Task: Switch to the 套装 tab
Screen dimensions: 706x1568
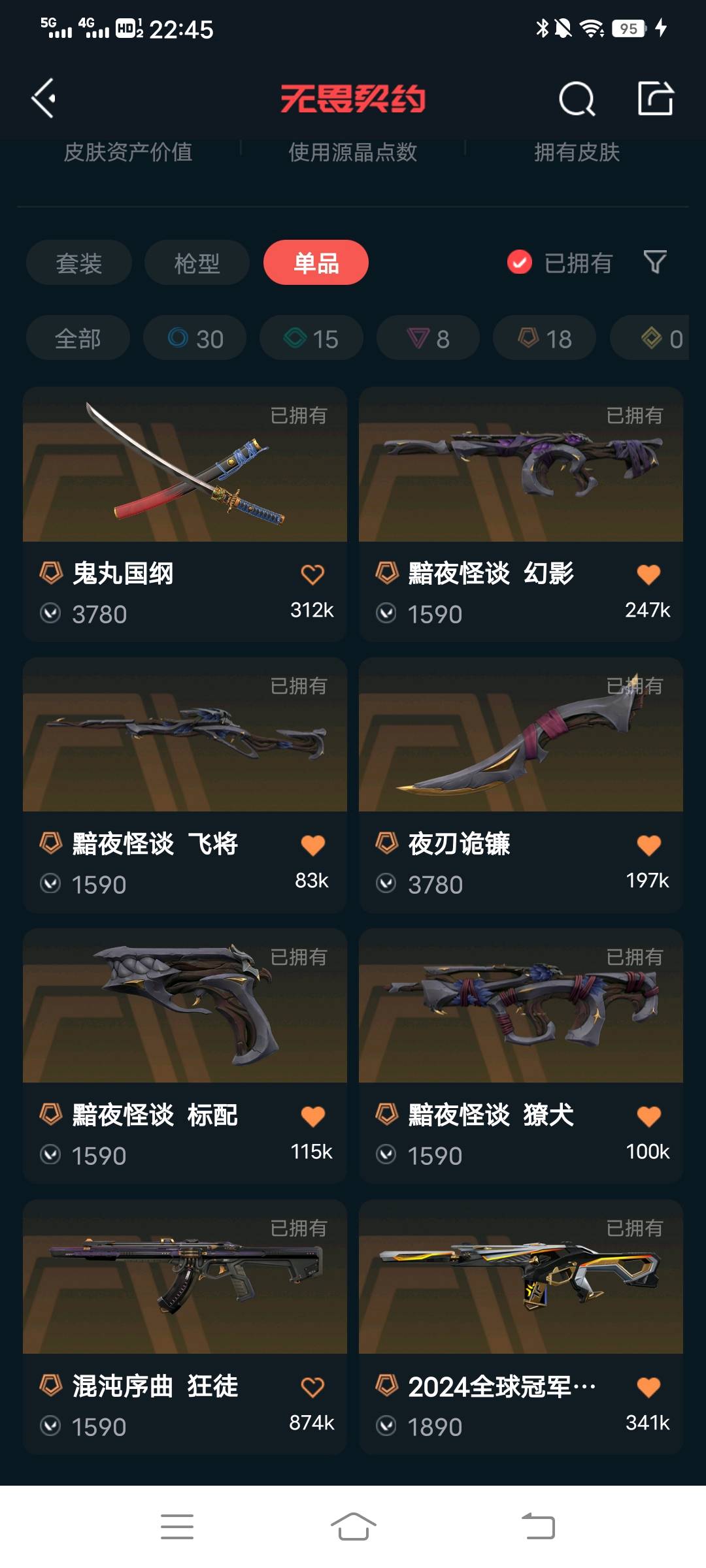Action: tap(78, 263)
